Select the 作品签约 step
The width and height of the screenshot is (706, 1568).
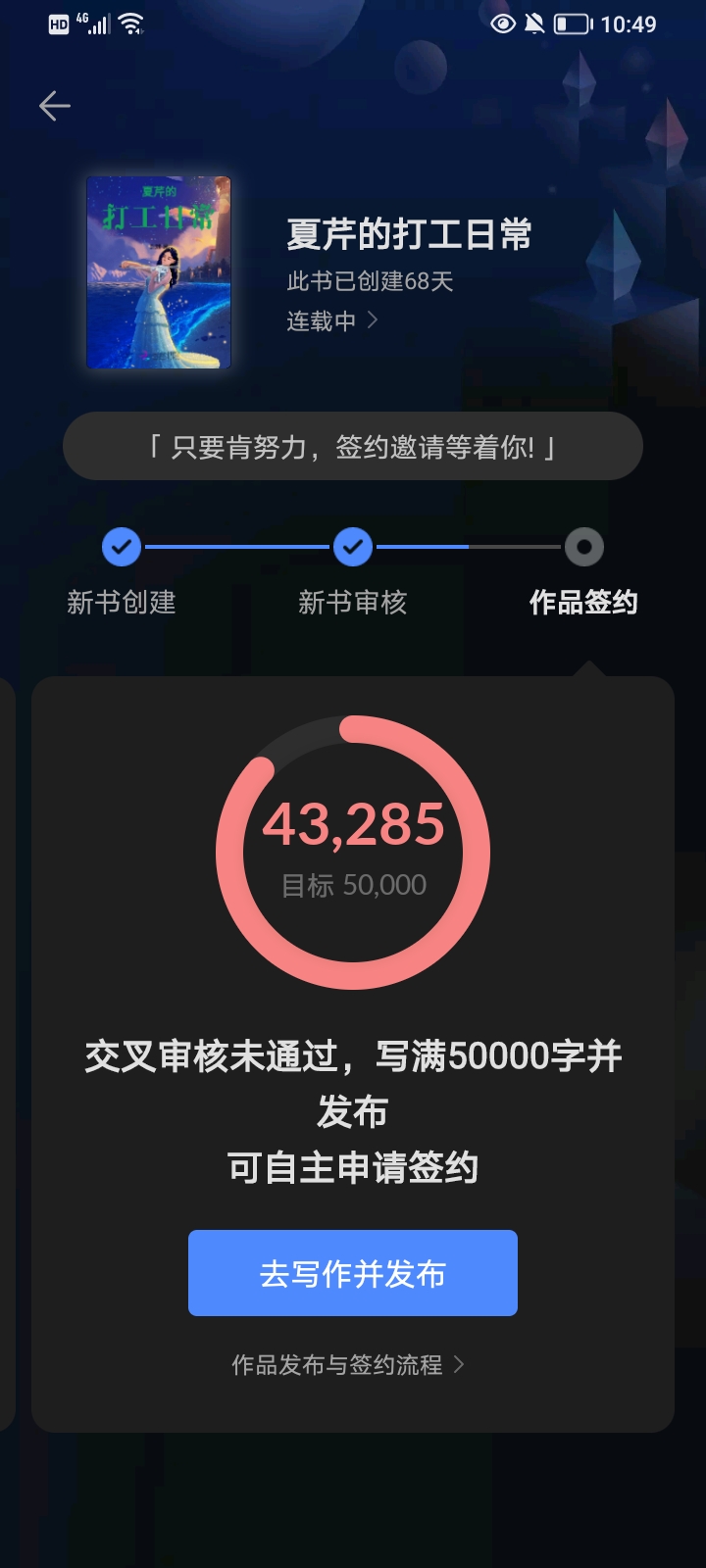[584, 573]
